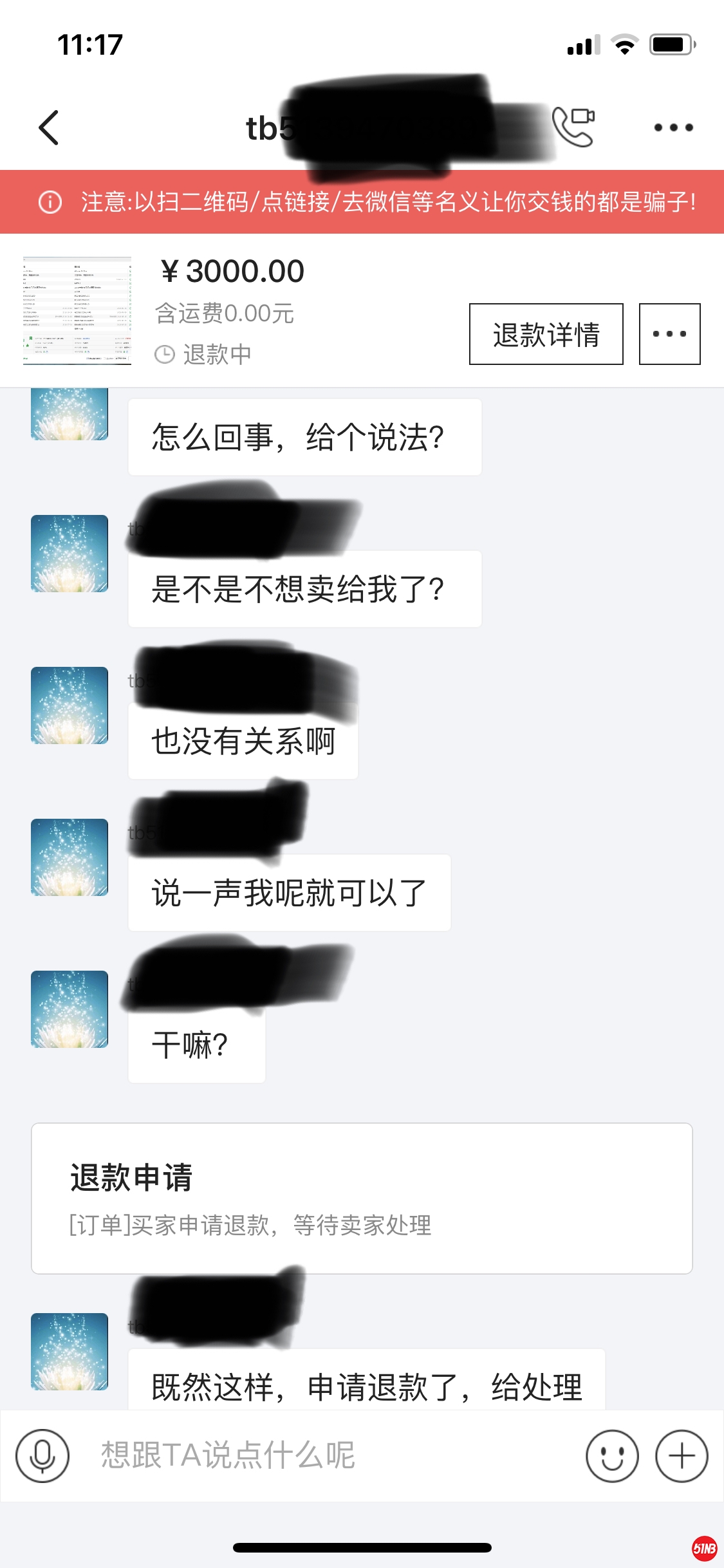Open the plus attachment menu
724x1568 pixels.
pyautogui.click(x=682, y=1456)
